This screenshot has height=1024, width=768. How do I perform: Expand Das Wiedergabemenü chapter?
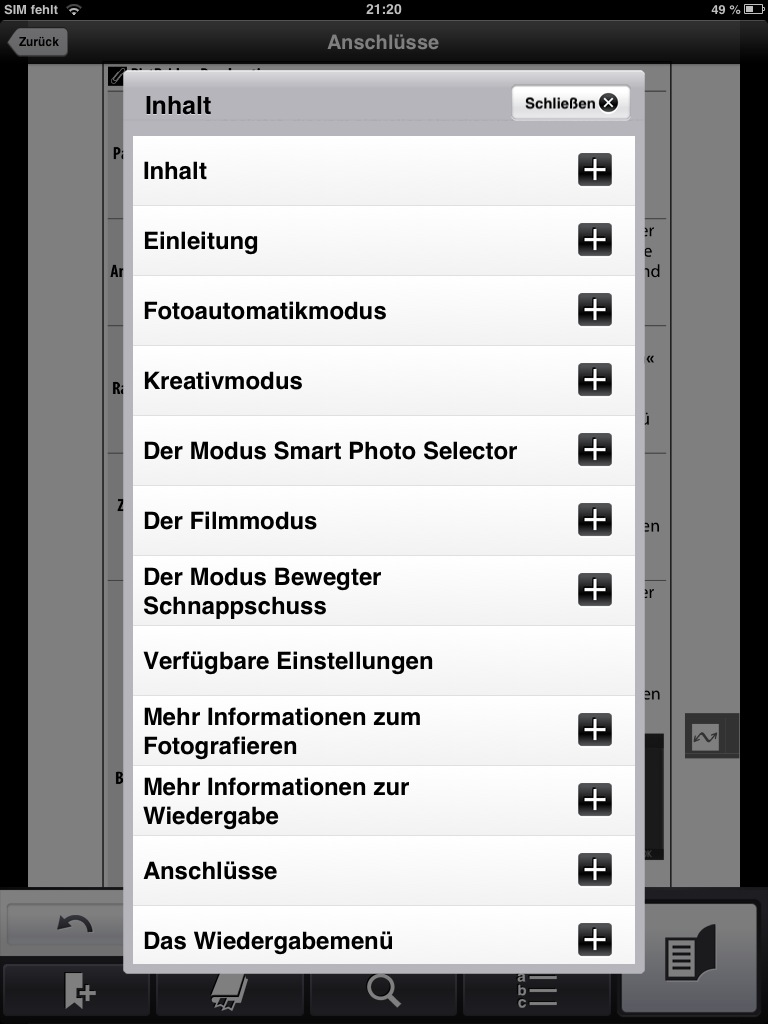(x=595, y=940)
